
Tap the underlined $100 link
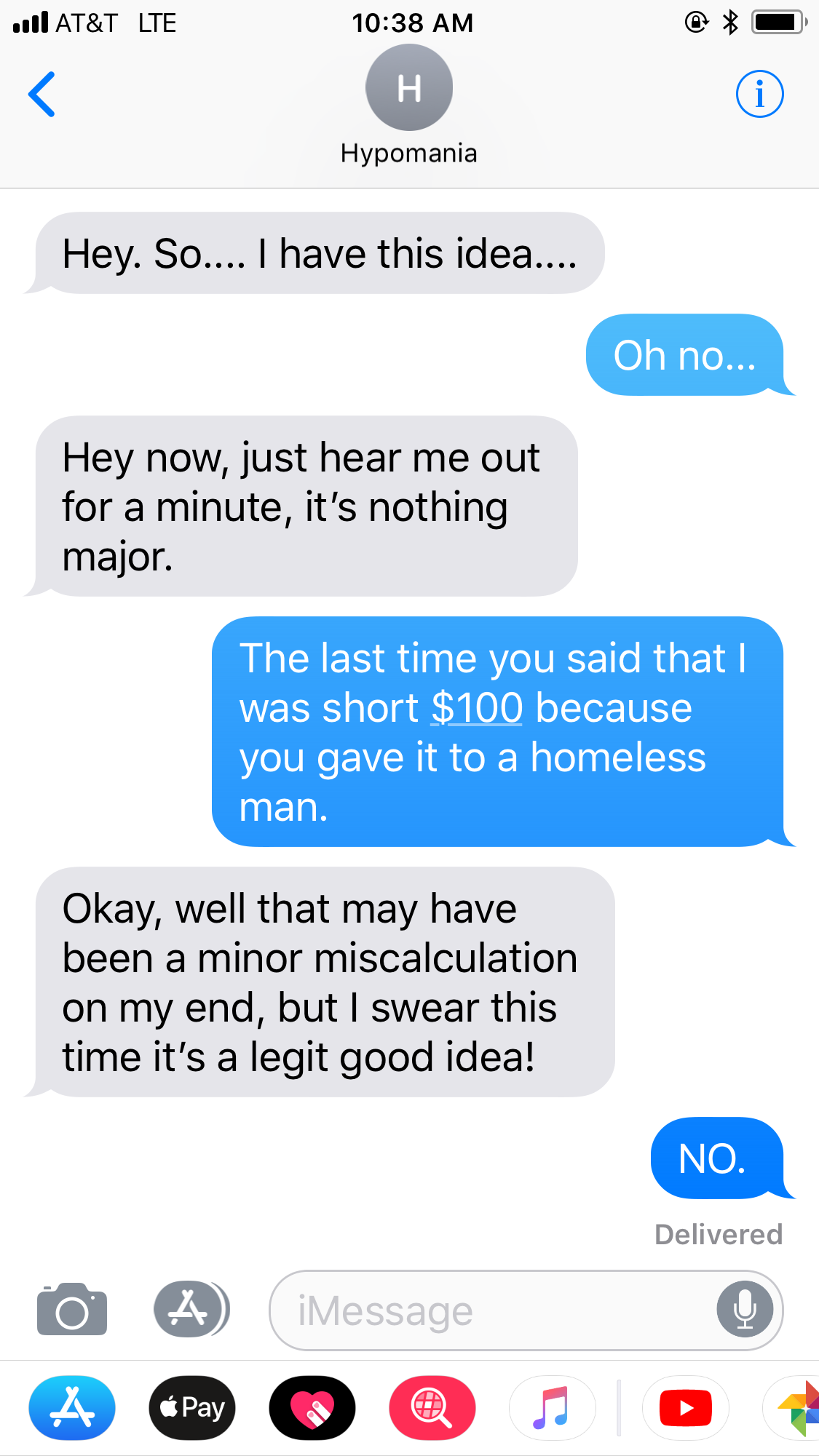477,708
